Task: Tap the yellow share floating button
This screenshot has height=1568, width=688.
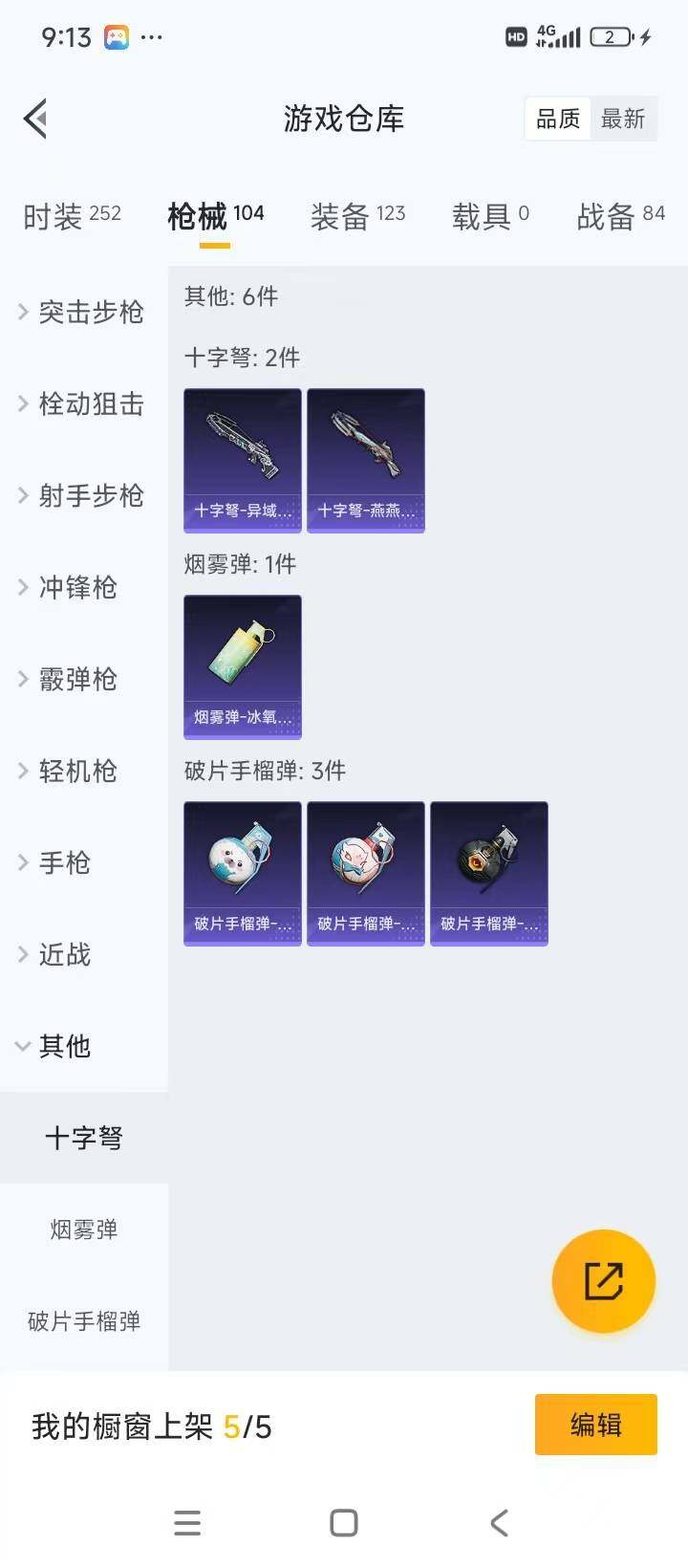Action: (603, 1281)
